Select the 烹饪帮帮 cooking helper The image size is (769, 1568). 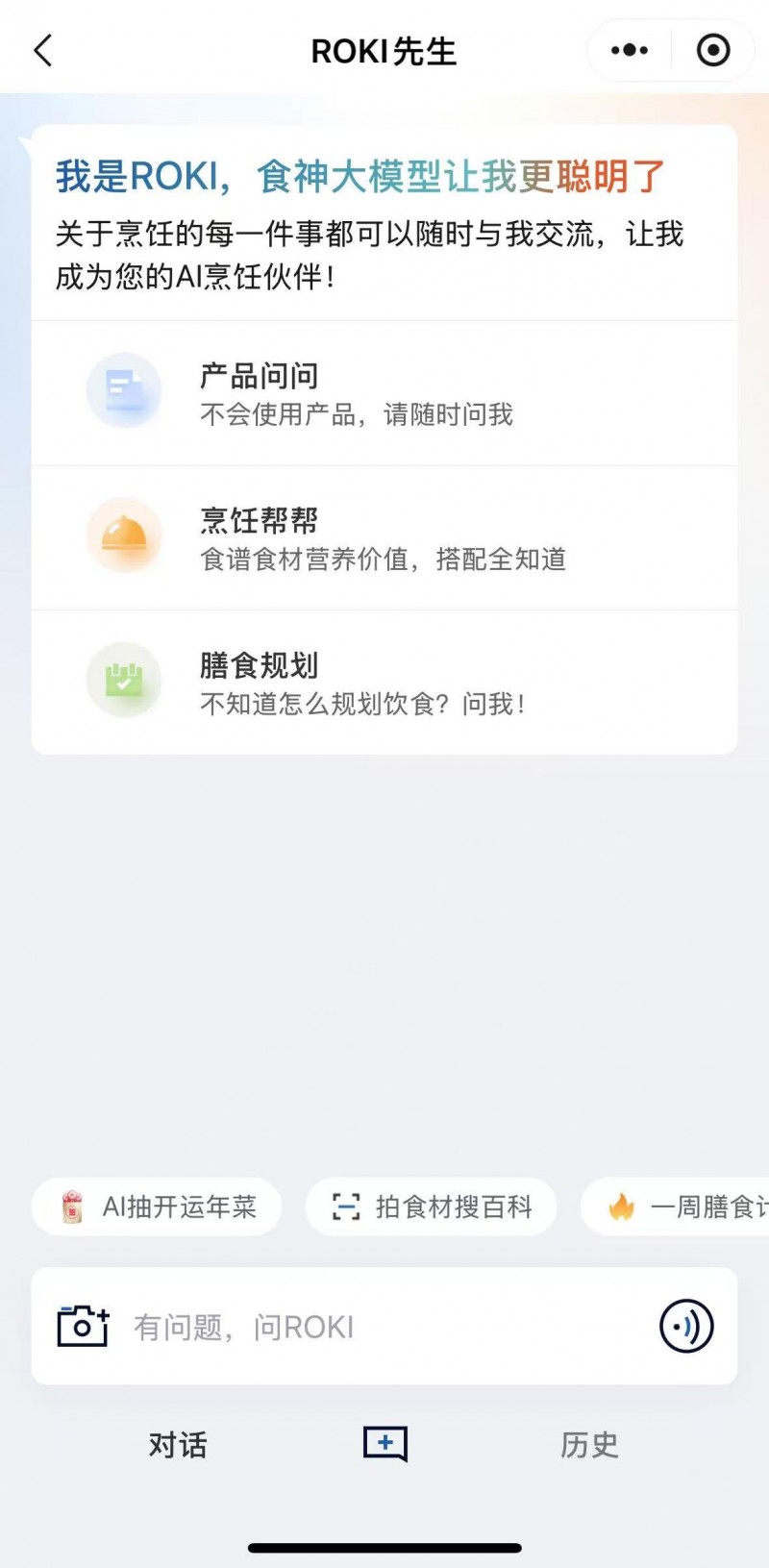click(x=384, y=537)
